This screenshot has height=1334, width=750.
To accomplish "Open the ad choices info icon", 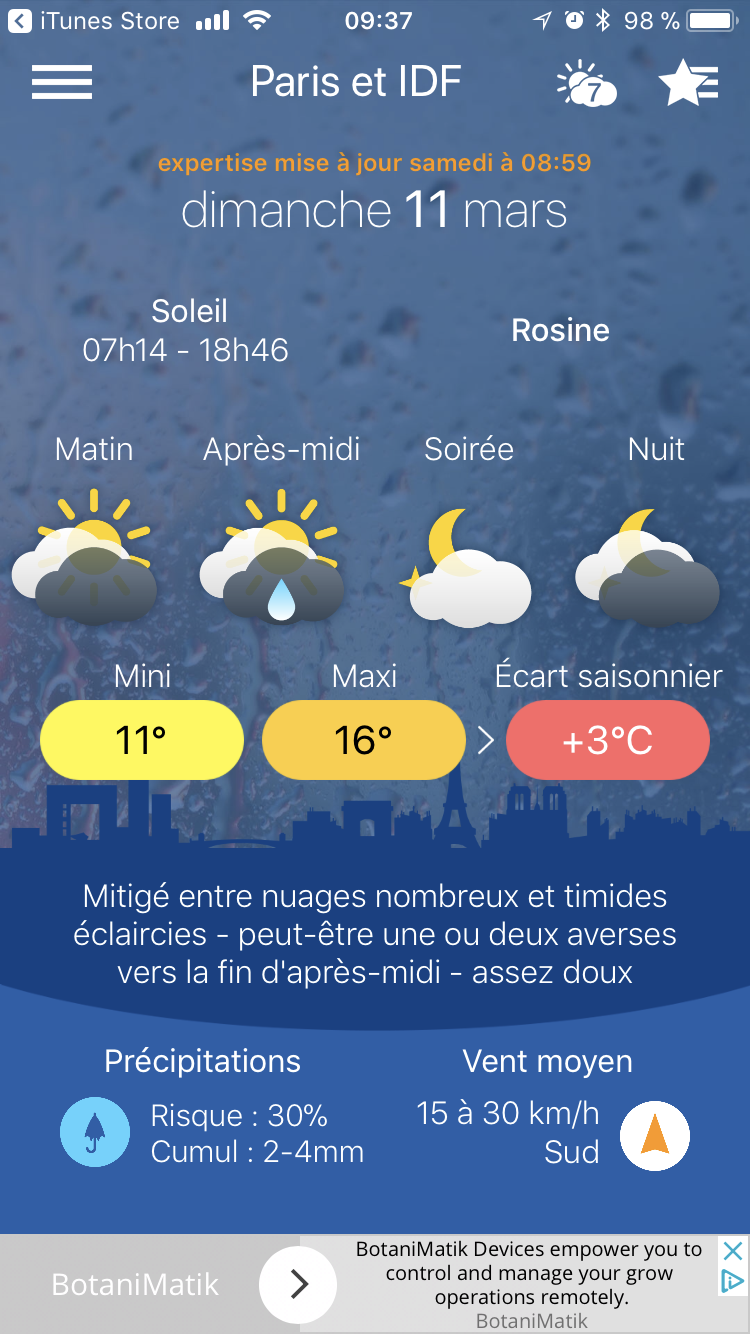I will 733,1281.
